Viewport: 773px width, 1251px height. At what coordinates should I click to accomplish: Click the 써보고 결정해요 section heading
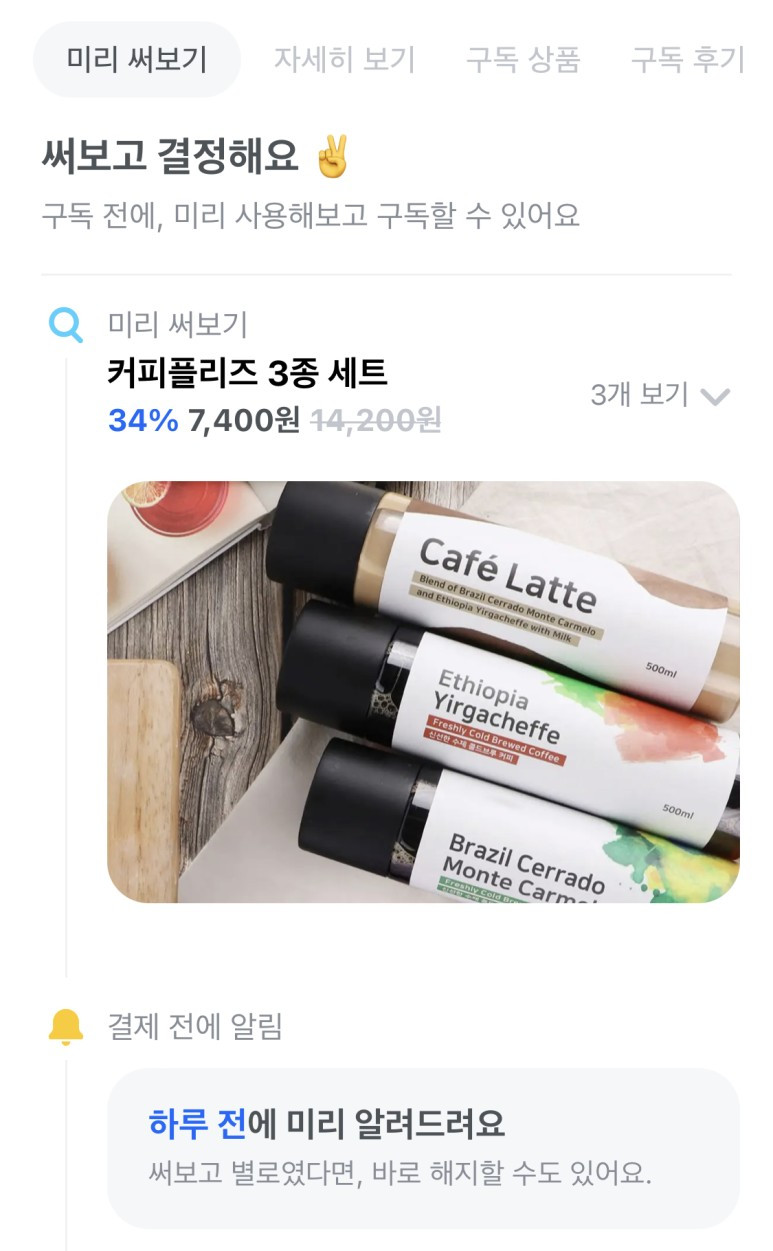pyautogui.click(x=180, y=152)
